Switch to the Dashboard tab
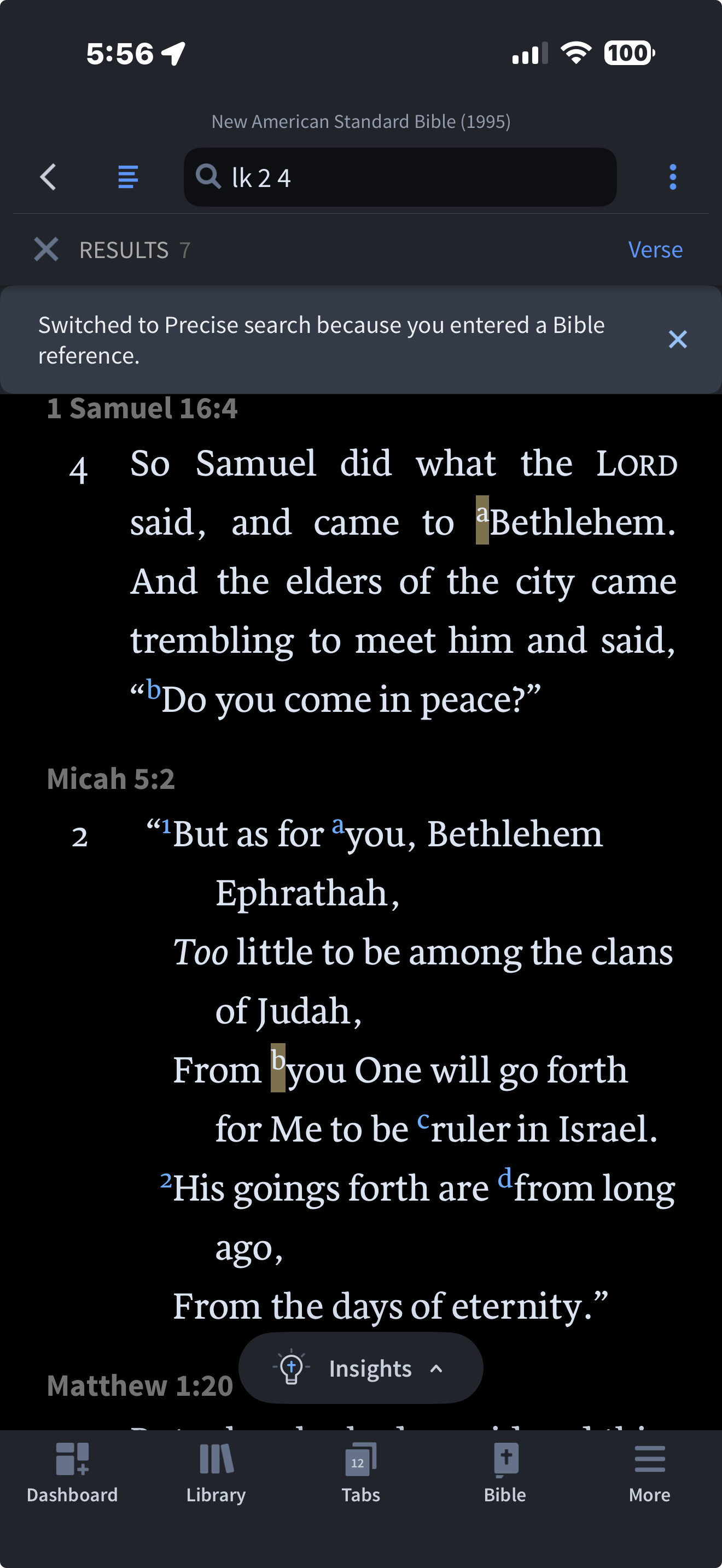The image size is (722, 1568). pos(72,1473)
